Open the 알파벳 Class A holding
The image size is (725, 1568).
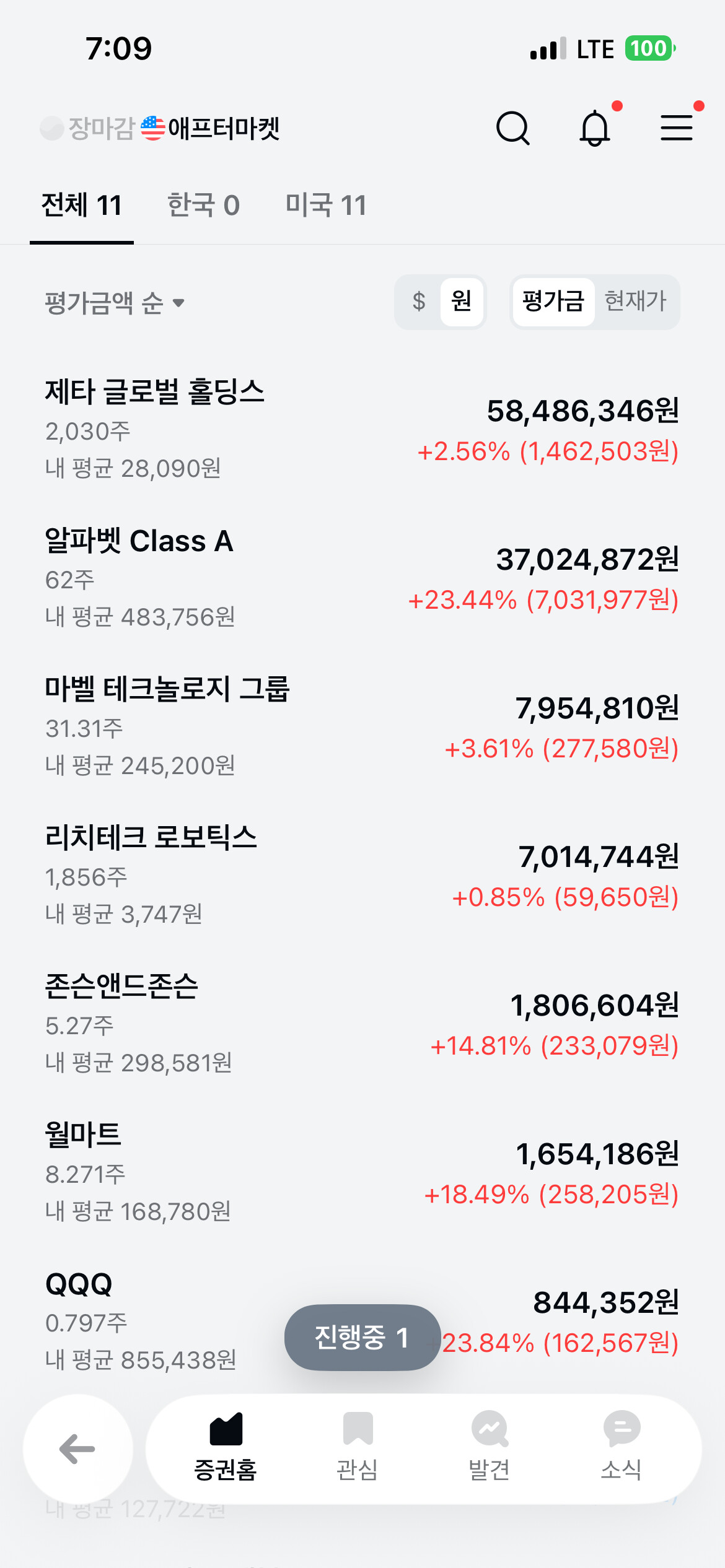(362, 578)
